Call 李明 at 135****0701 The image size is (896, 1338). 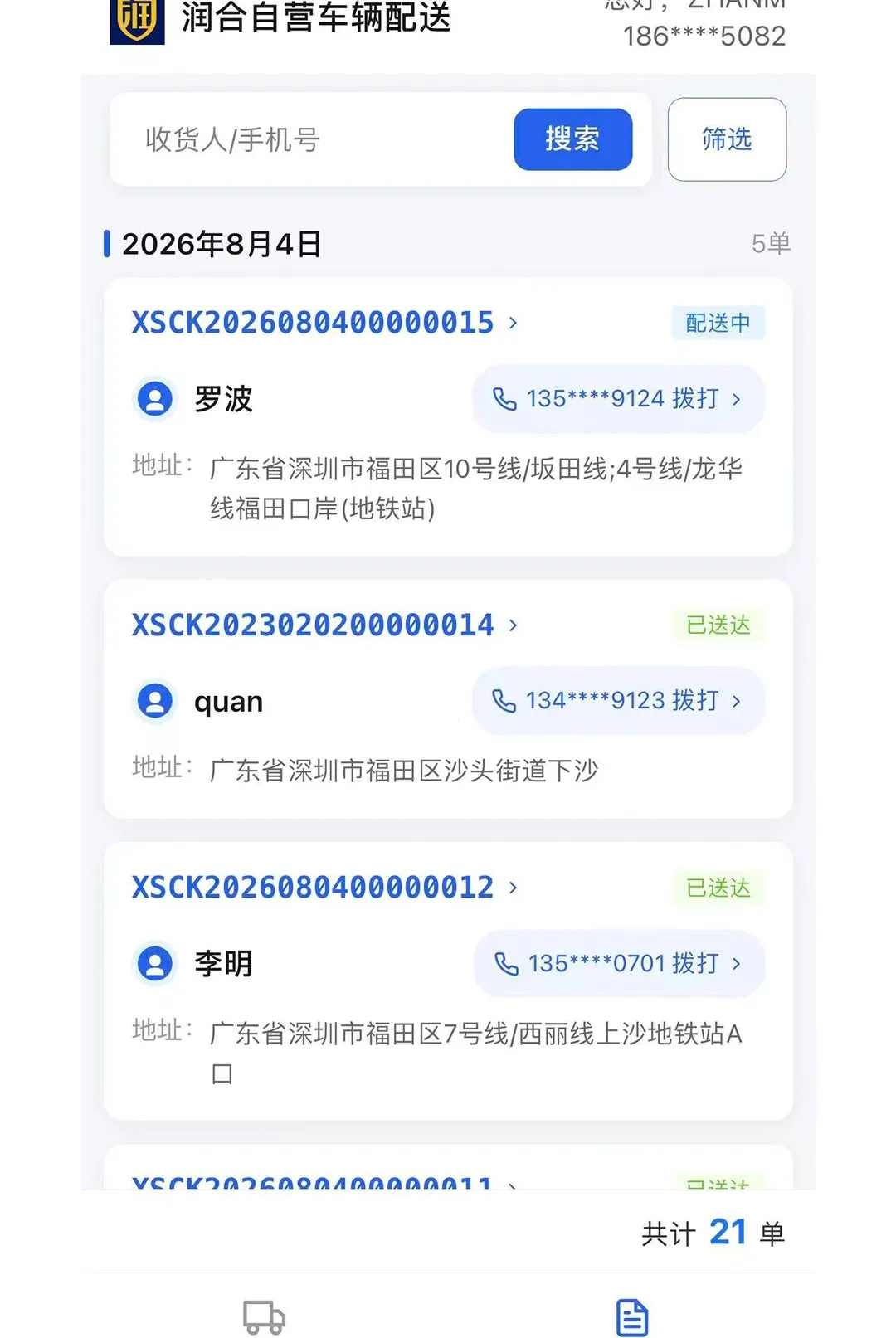pos(619,963)
